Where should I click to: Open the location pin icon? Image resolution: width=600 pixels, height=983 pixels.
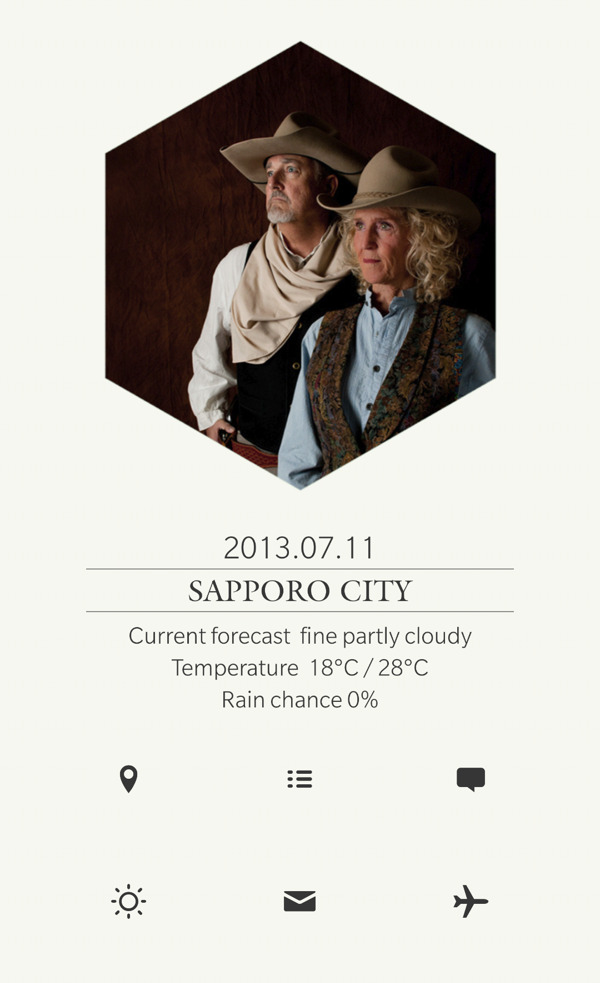point(128,778)
